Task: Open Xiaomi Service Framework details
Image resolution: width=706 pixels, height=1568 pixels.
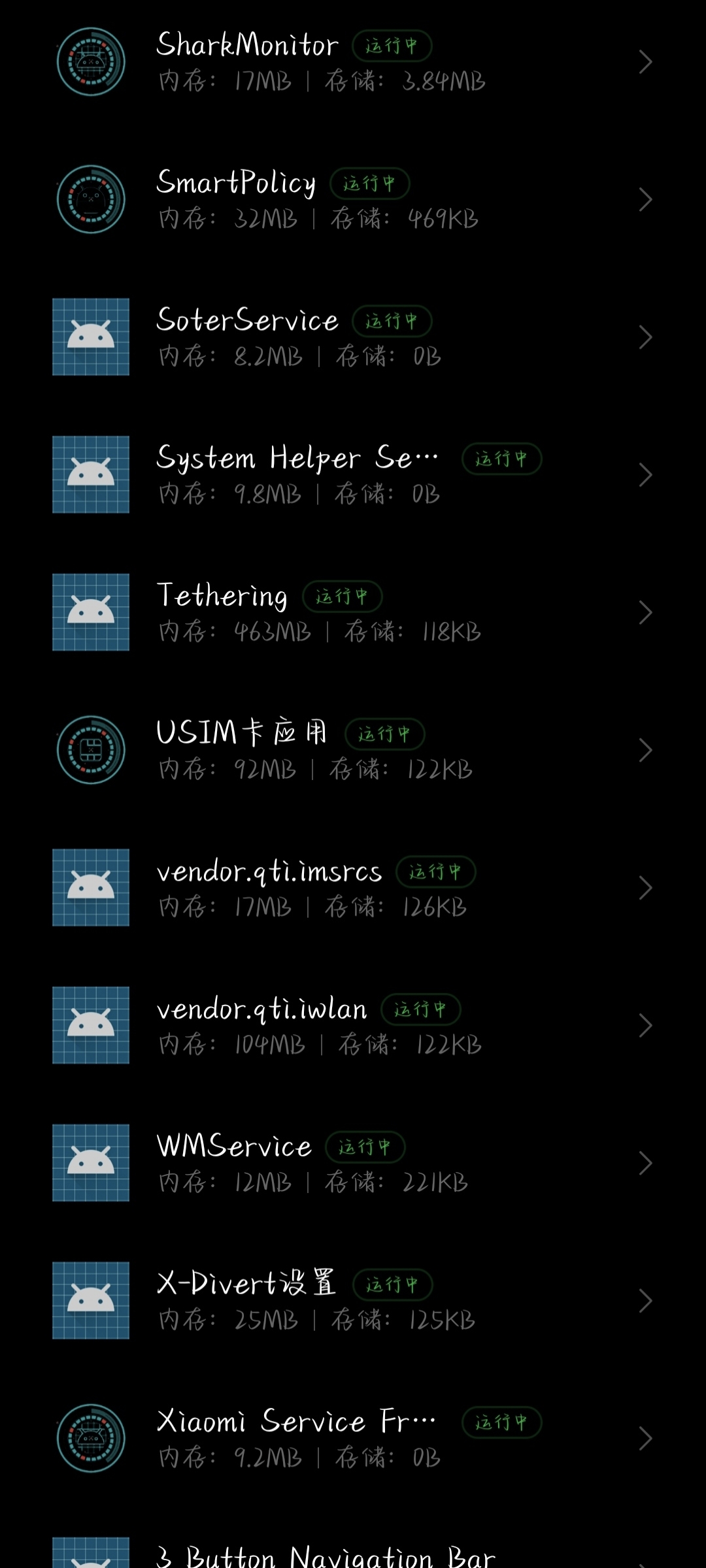Action: (353, 1438)
